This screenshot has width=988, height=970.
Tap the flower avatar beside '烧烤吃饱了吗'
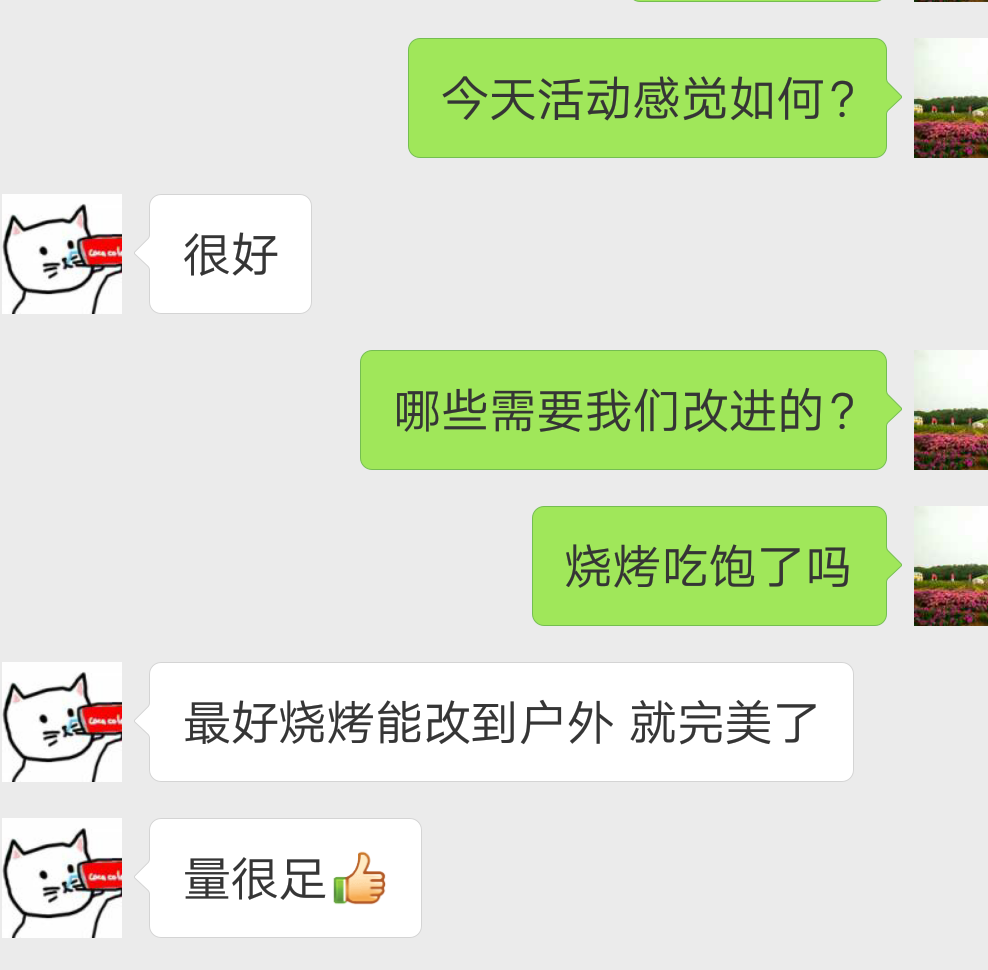pyautogui.click(x=950, y=566)
